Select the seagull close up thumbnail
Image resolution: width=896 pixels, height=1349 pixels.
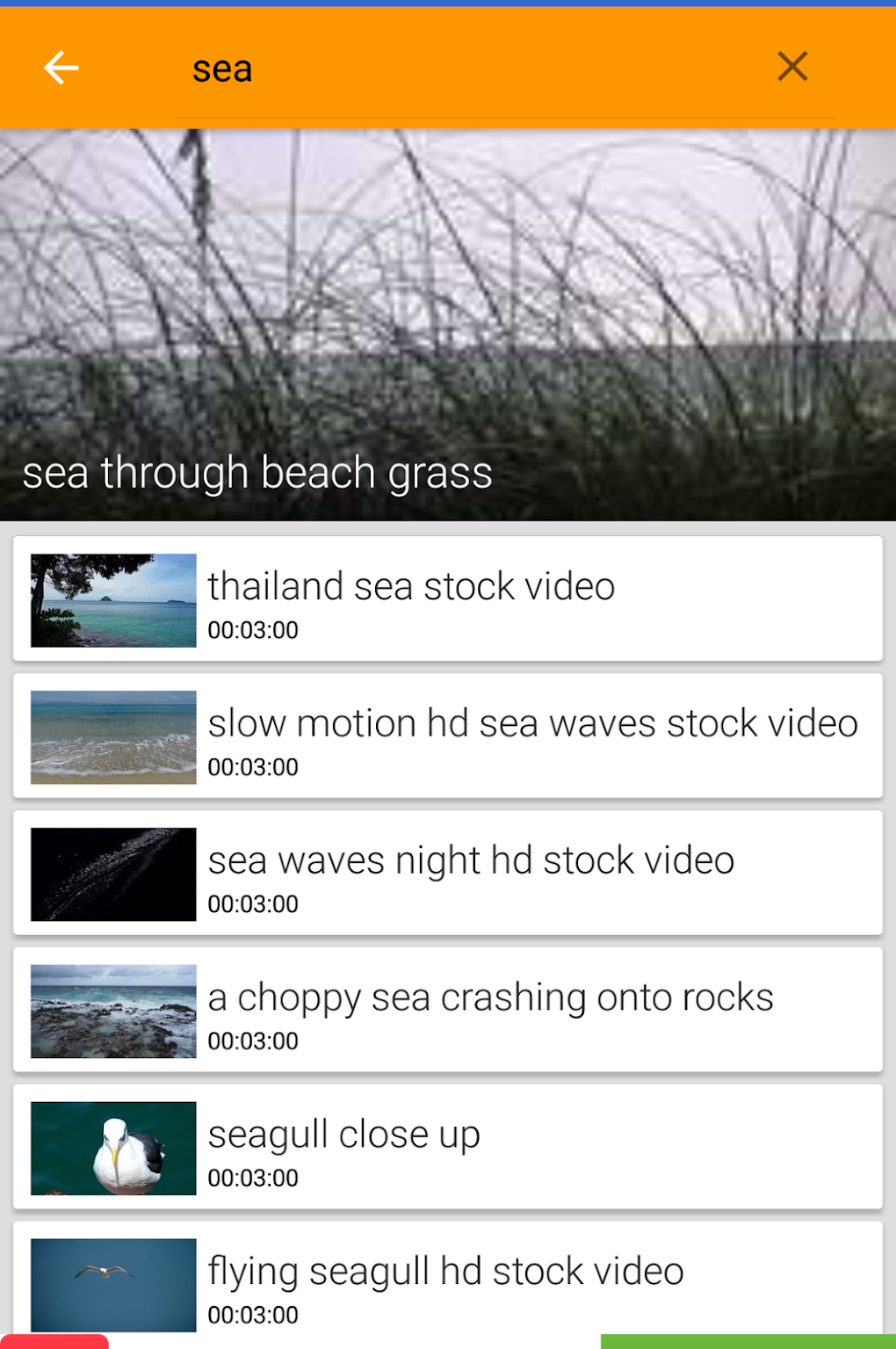point(112,1148)
